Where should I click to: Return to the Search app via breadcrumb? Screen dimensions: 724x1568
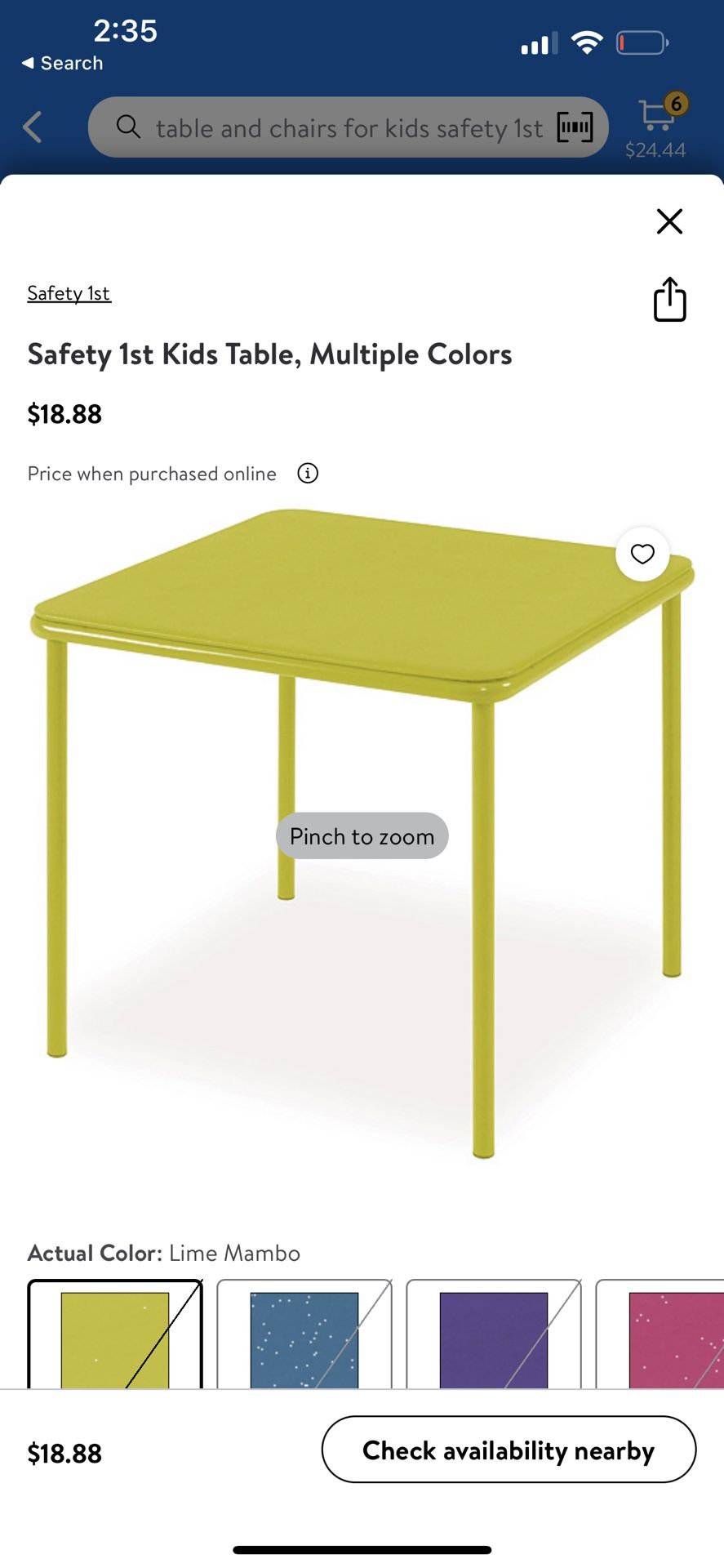point(62,63)
